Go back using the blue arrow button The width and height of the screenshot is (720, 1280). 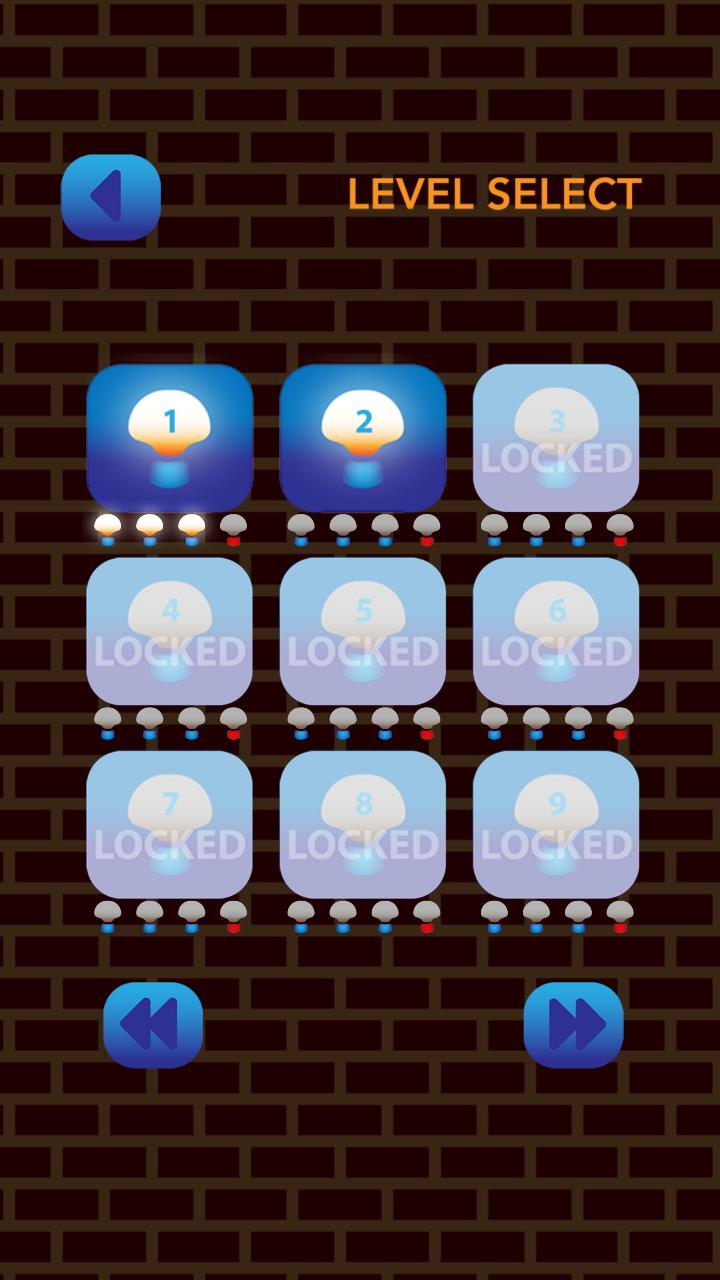point(111,197)
